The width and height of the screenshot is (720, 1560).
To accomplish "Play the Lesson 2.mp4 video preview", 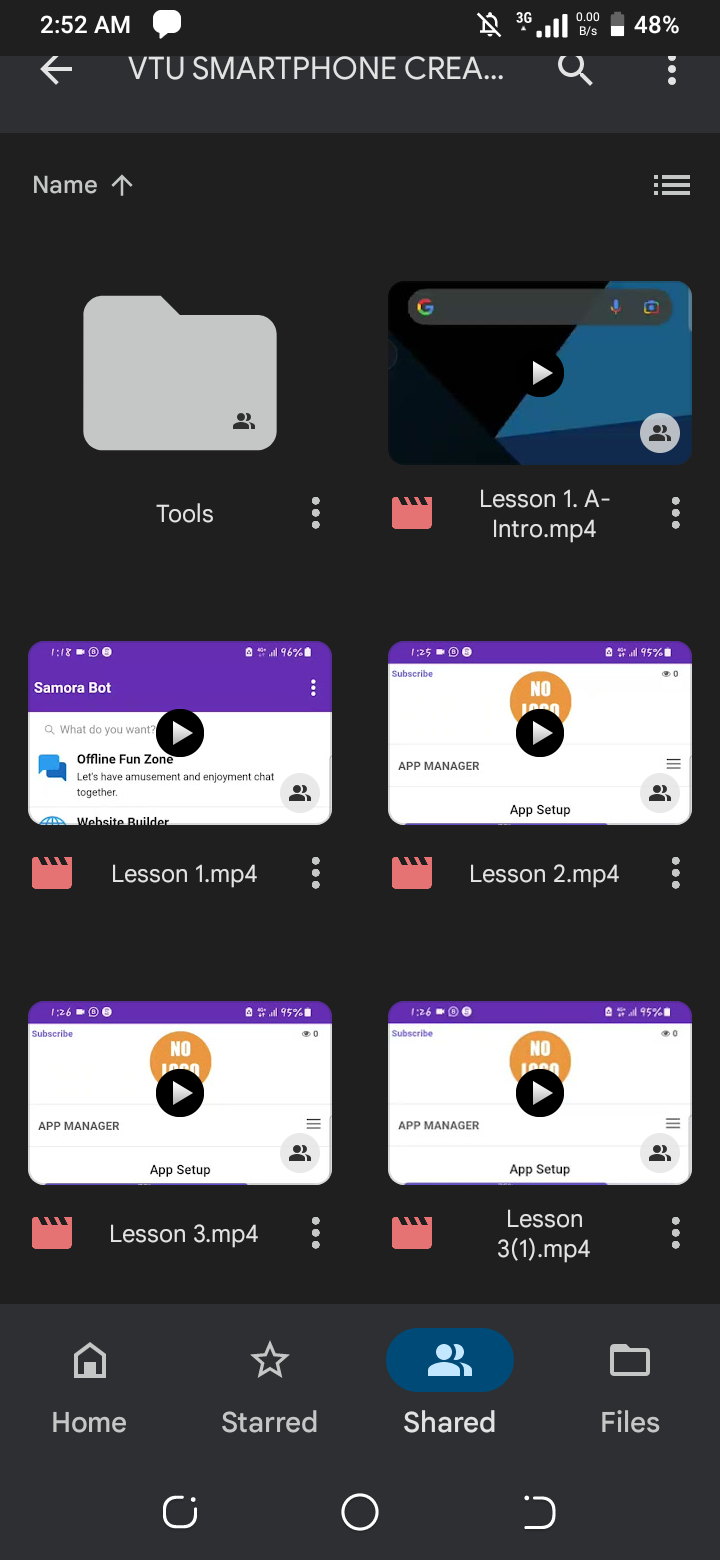I will pyautogui.click(x=540, y=733).
